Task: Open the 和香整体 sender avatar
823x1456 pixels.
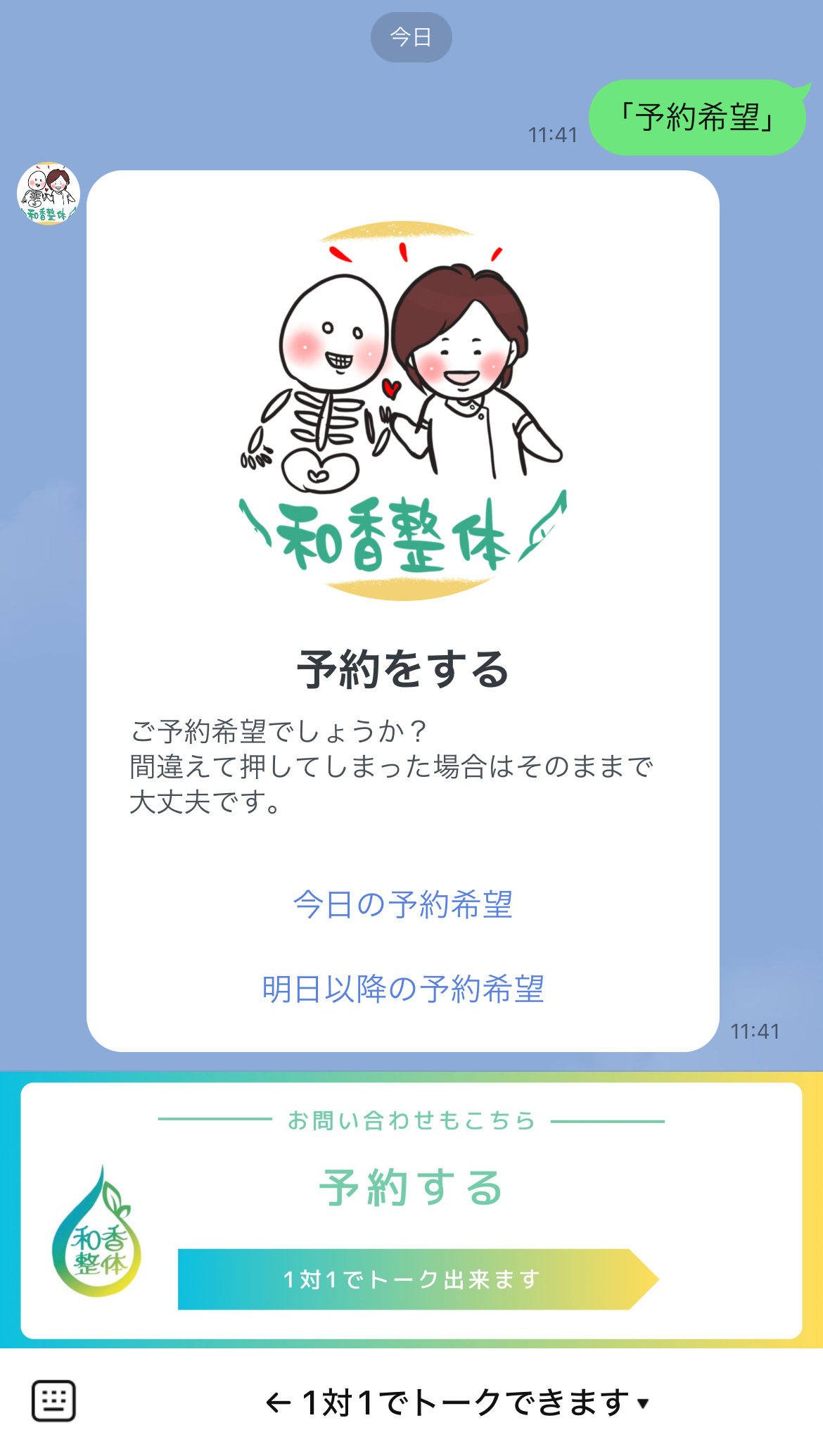Action: point(49,194)
